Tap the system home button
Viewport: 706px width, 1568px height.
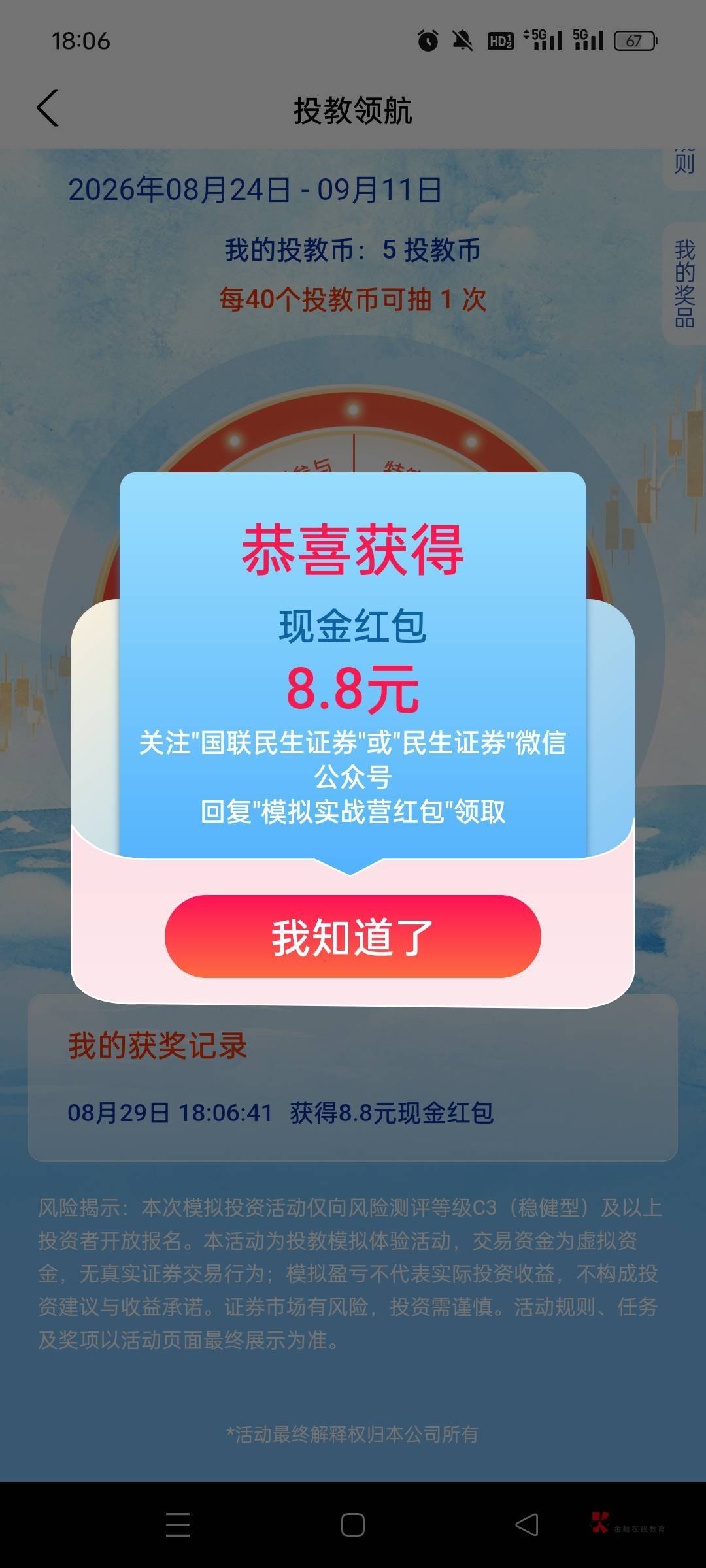(x=353, y=1525)
